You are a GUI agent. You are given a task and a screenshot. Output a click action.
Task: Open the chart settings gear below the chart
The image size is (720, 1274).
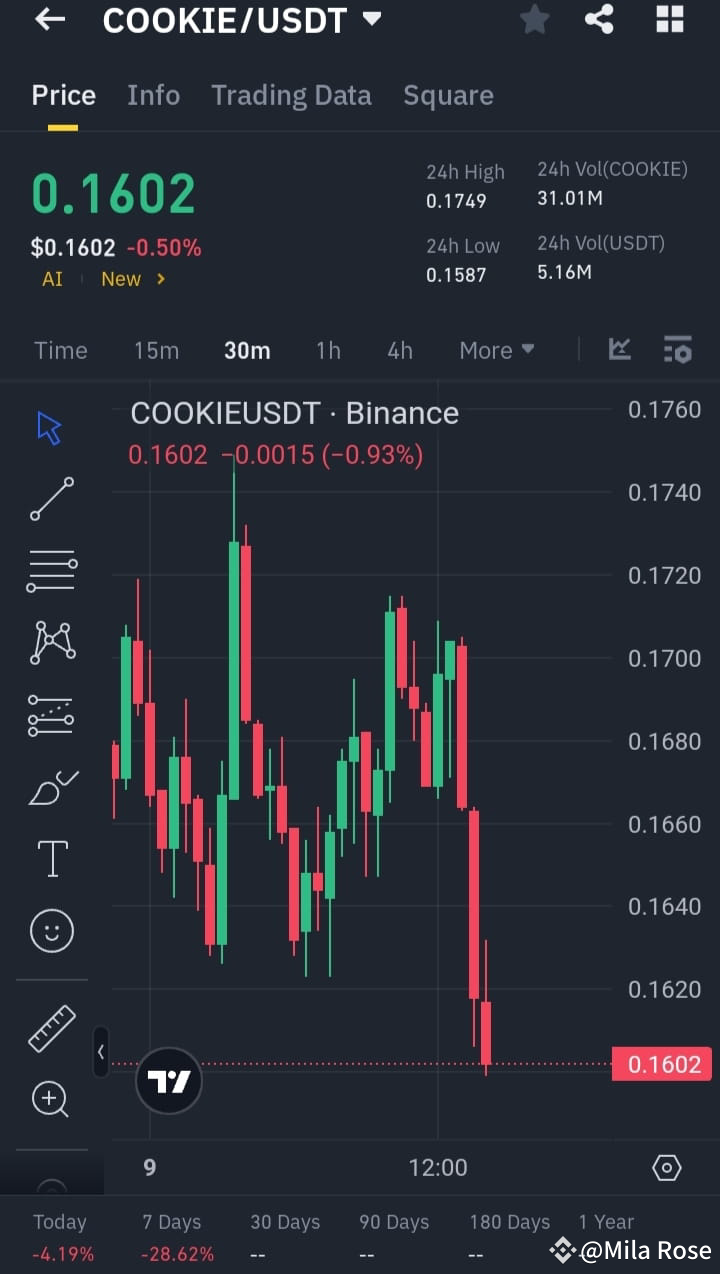668,1167
